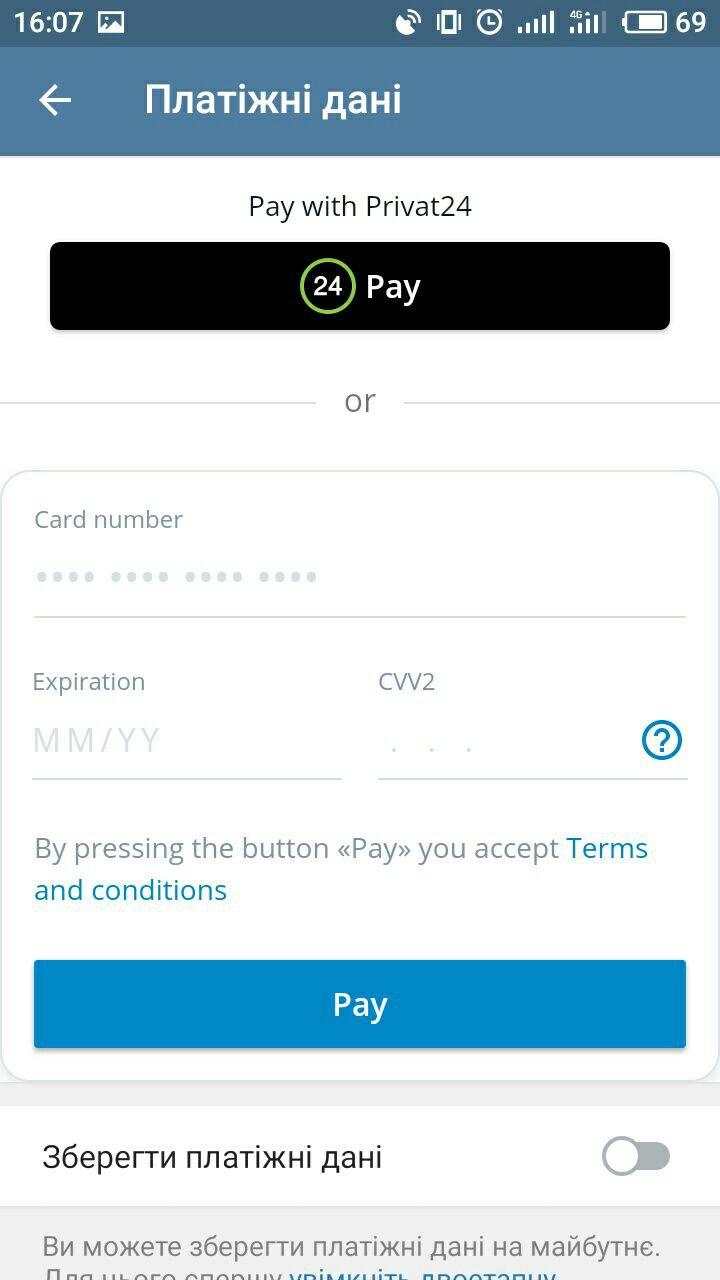Enable the Зберегти платіжні дані switch
Screen dimensions: 720x1280
click(x=636, y=1157)
